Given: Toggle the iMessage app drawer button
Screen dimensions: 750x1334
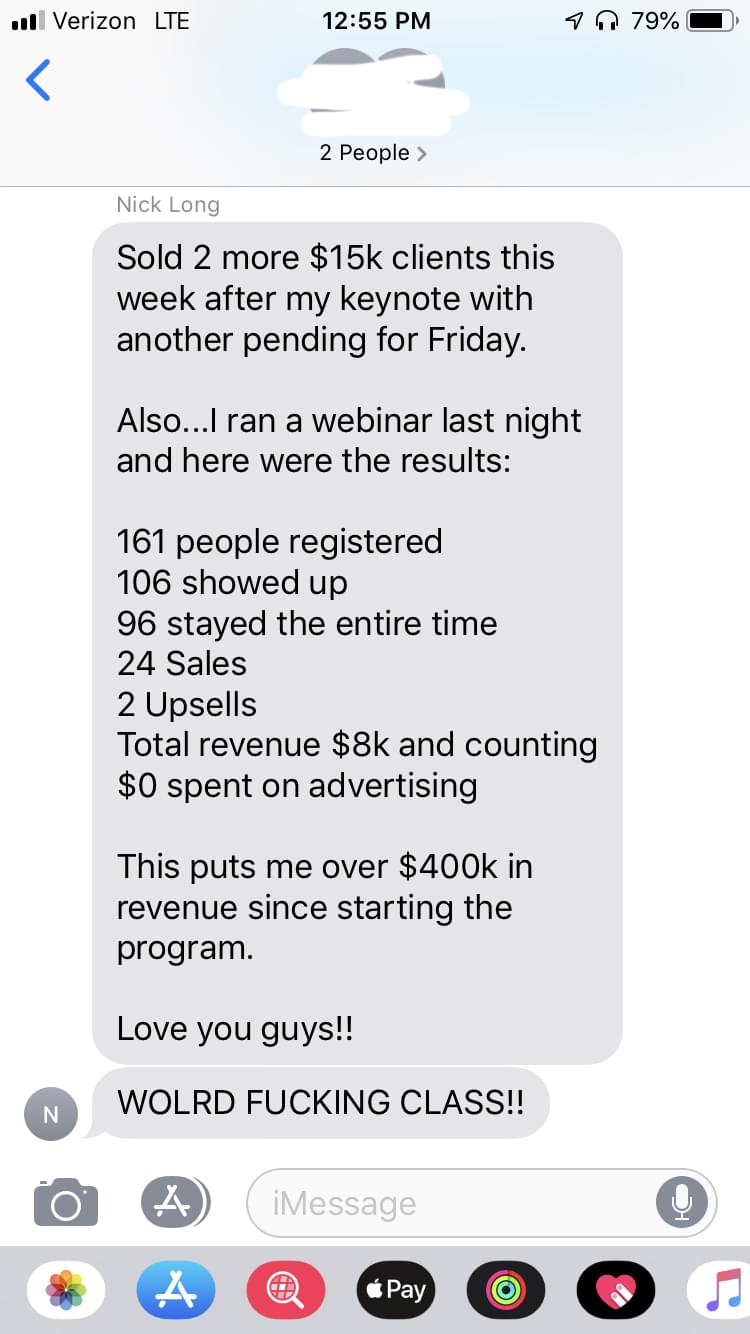Looking at the screenshot, I should (174, 1202).
